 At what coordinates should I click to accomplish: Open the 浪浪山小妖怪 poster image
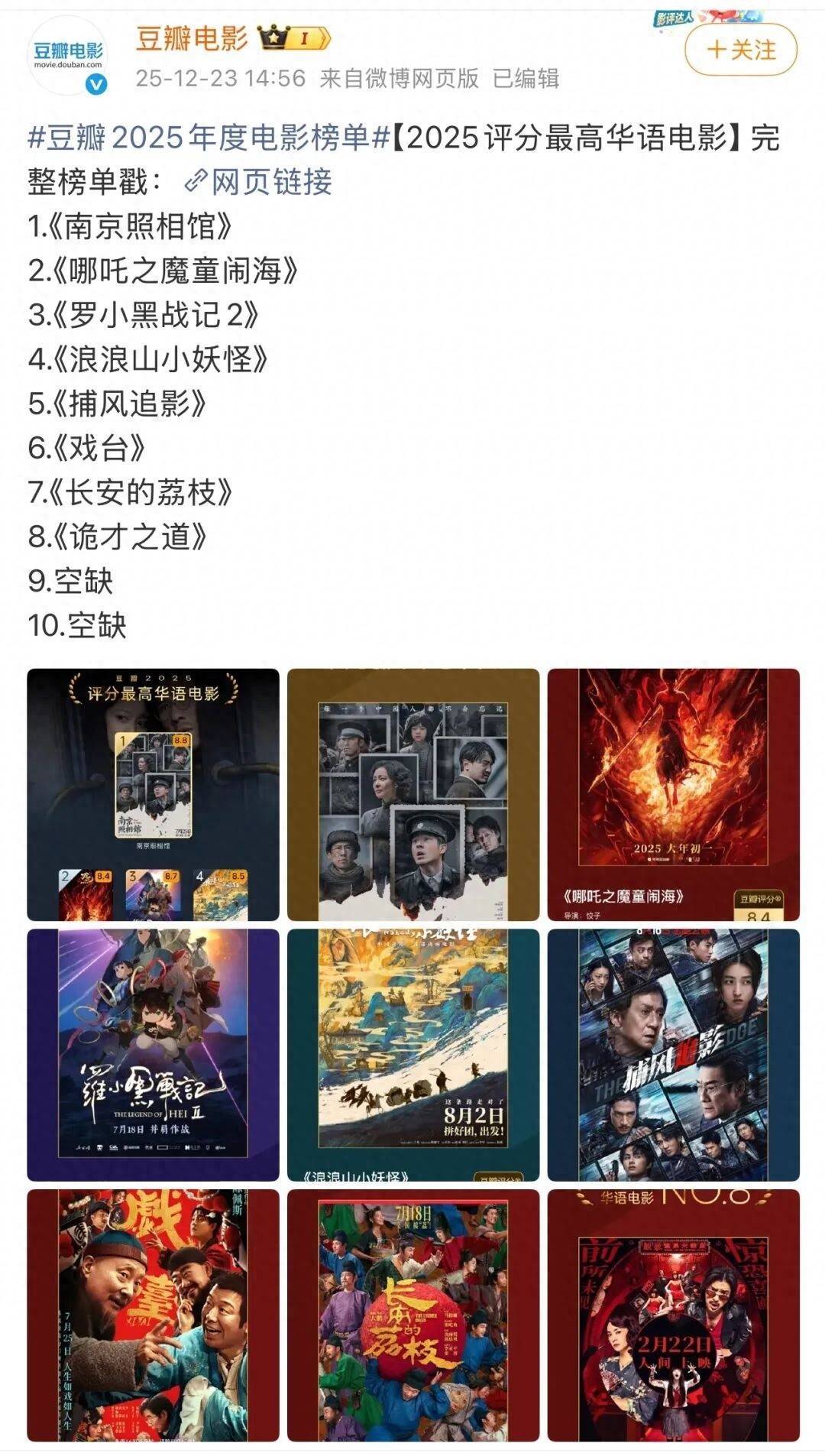[413, 1055]
